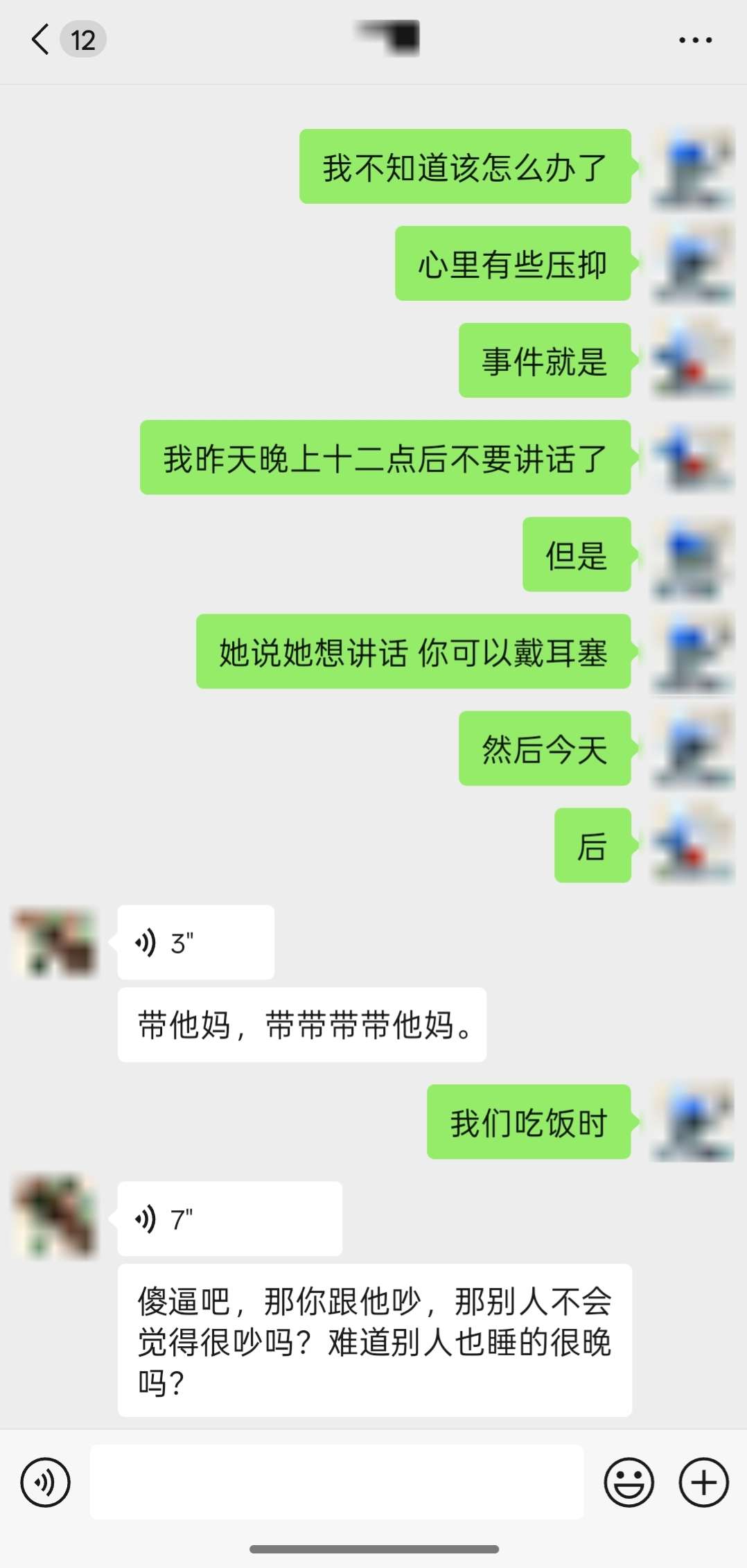Open contact avatar beside 3-second voice message

(x=55, y=943)
